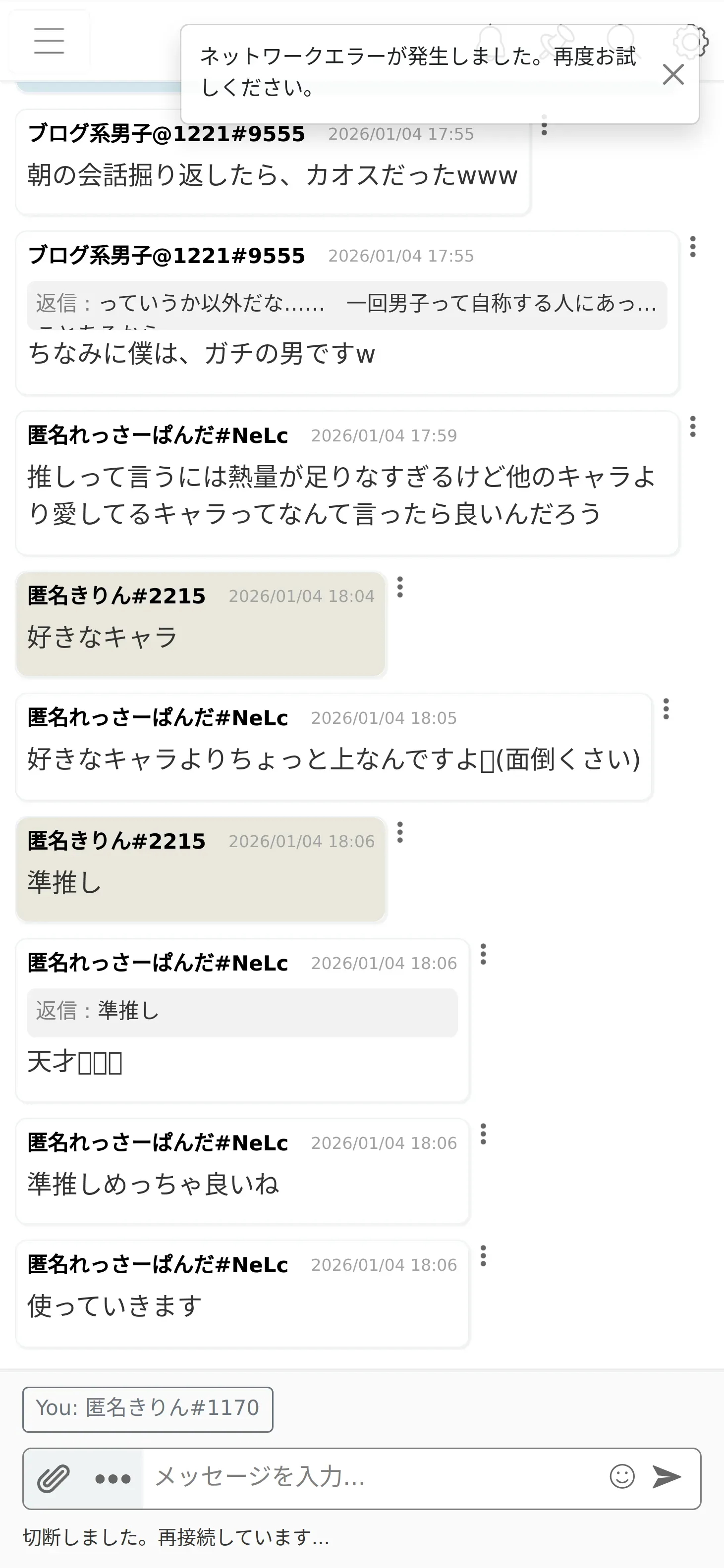Send the message with the arrow
The image size is (724, 1568).
coord(667,1477)
